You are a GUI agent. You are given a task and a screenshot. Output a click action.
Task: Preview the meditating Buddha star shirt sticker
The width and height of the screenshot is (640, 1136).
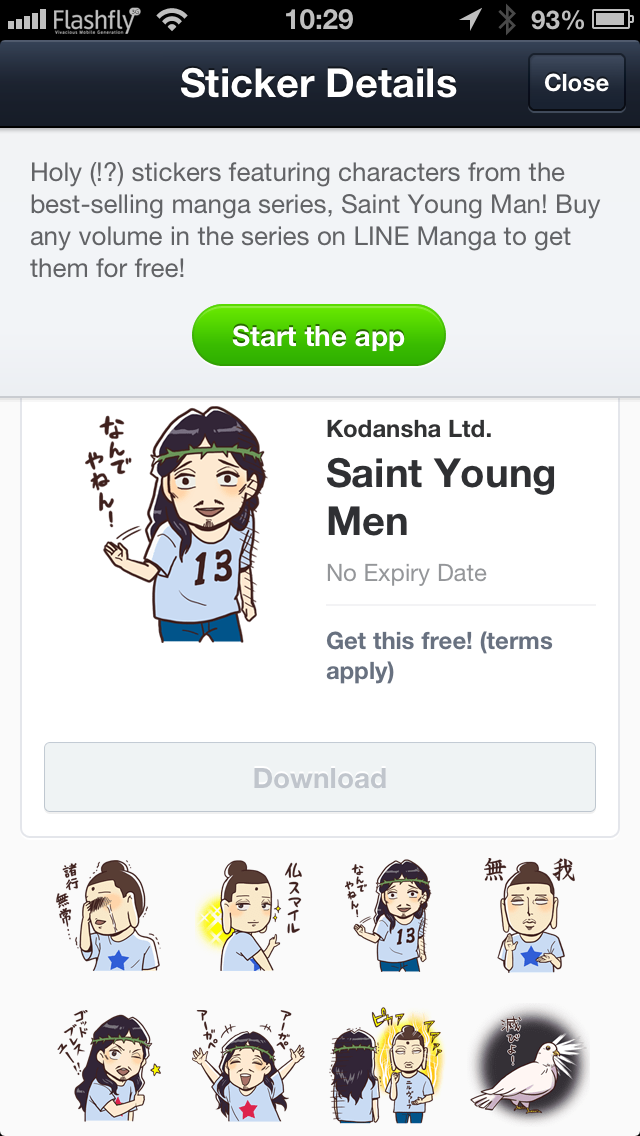(x=528, y=916)
